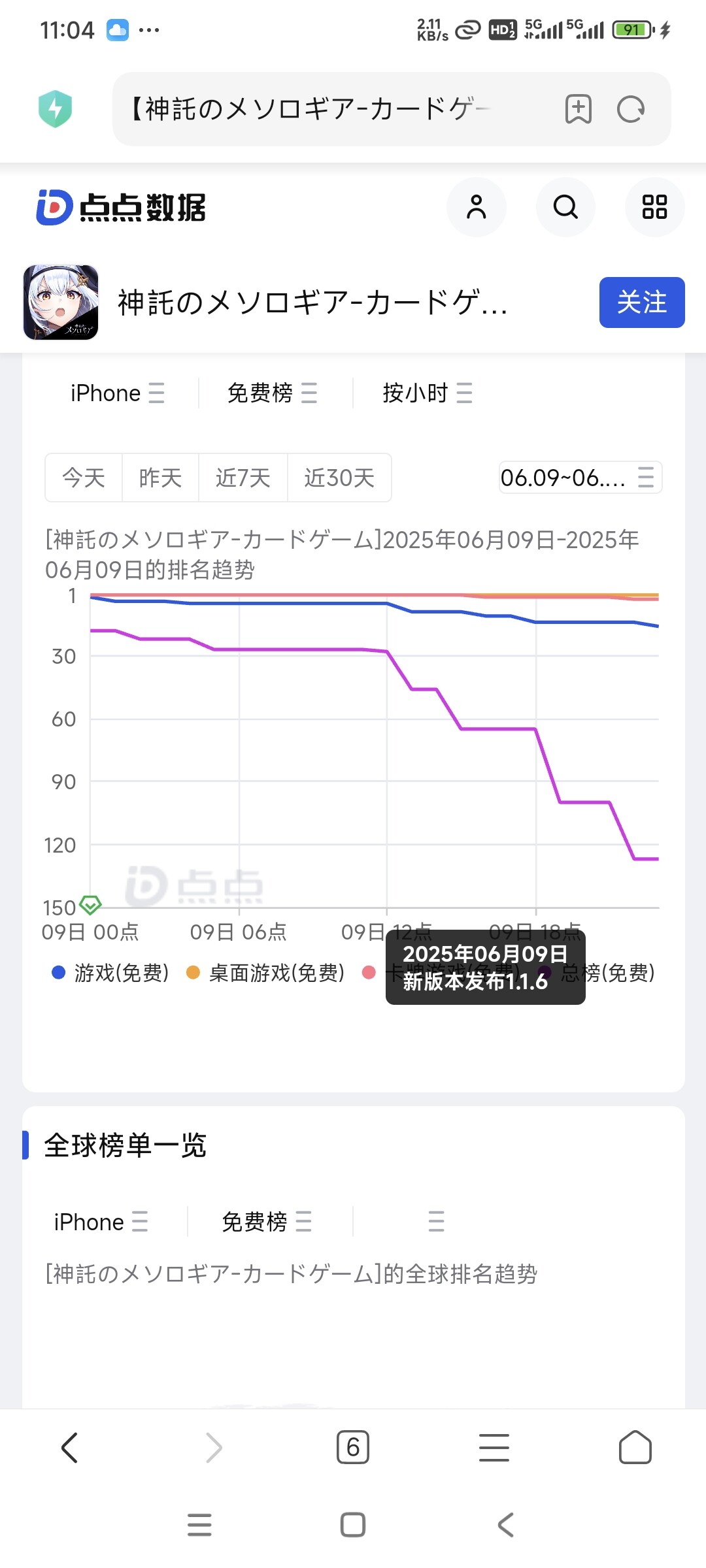Show the 近30天 ranking trend

339,478
